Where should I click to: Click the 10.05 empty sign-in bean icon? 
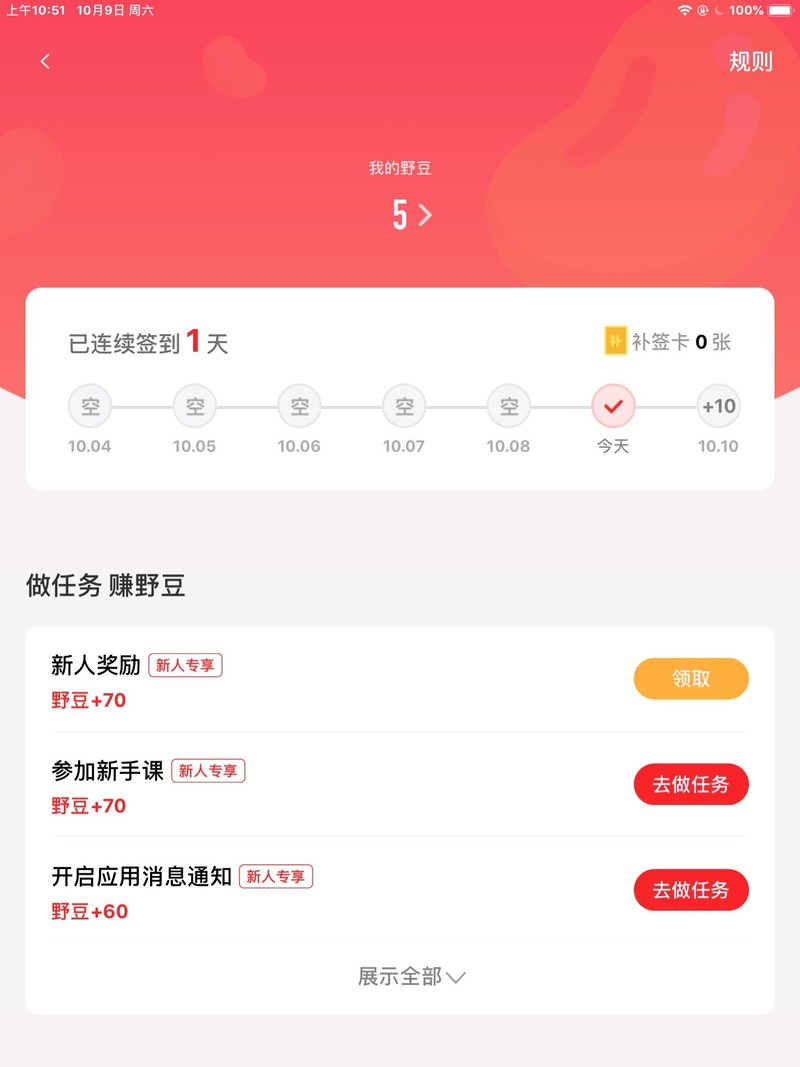194,406
